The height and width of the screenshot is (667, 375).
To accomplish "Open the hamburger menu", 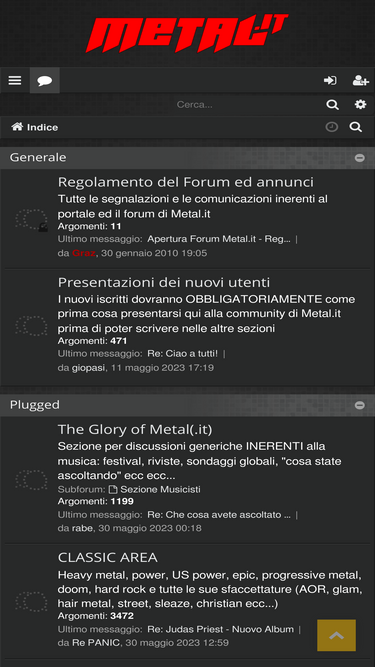I will 15,80.
